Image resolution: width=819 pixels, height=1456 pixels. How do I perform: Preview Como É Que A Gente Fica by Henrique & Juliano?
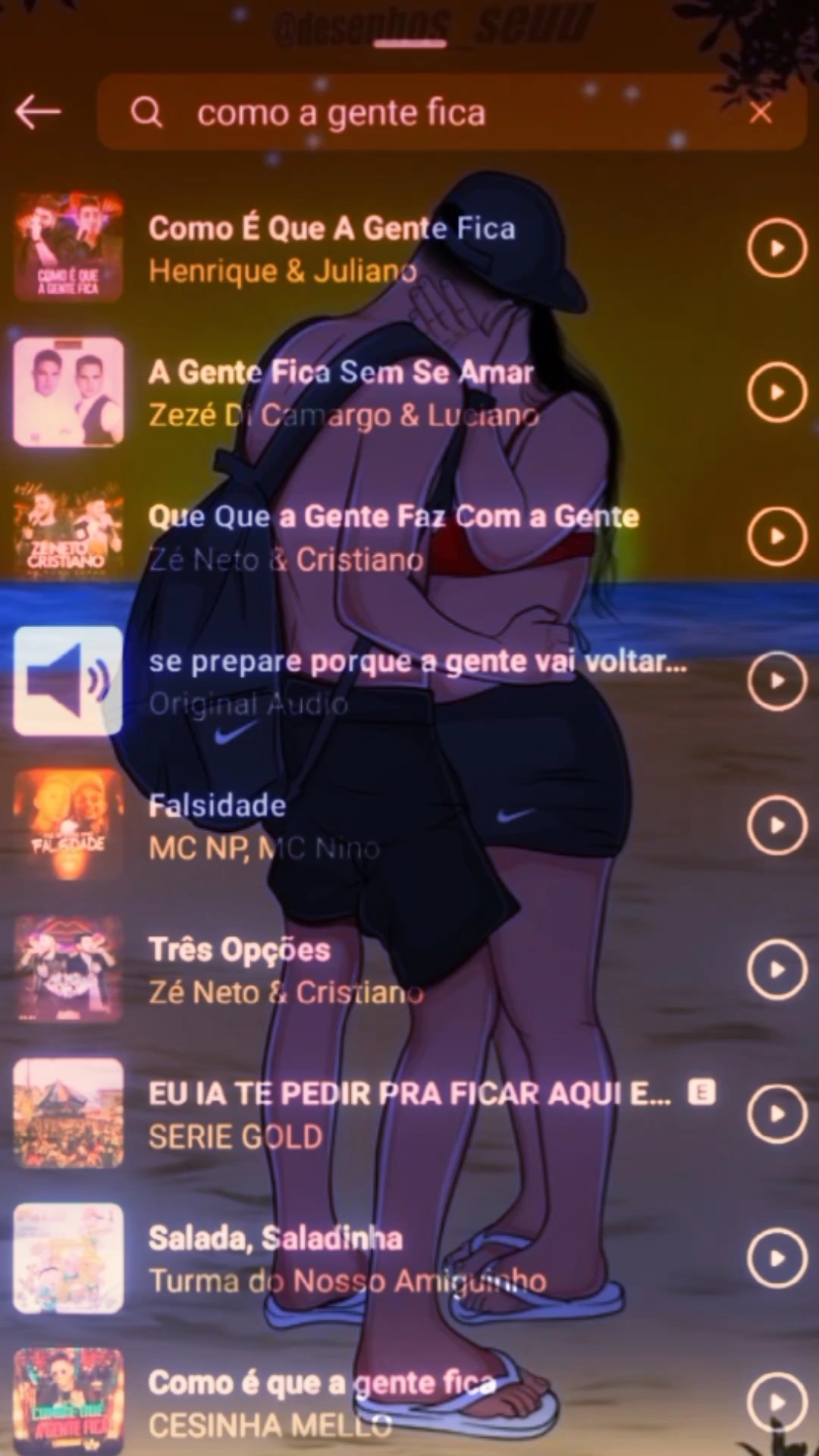pos(777,248)
